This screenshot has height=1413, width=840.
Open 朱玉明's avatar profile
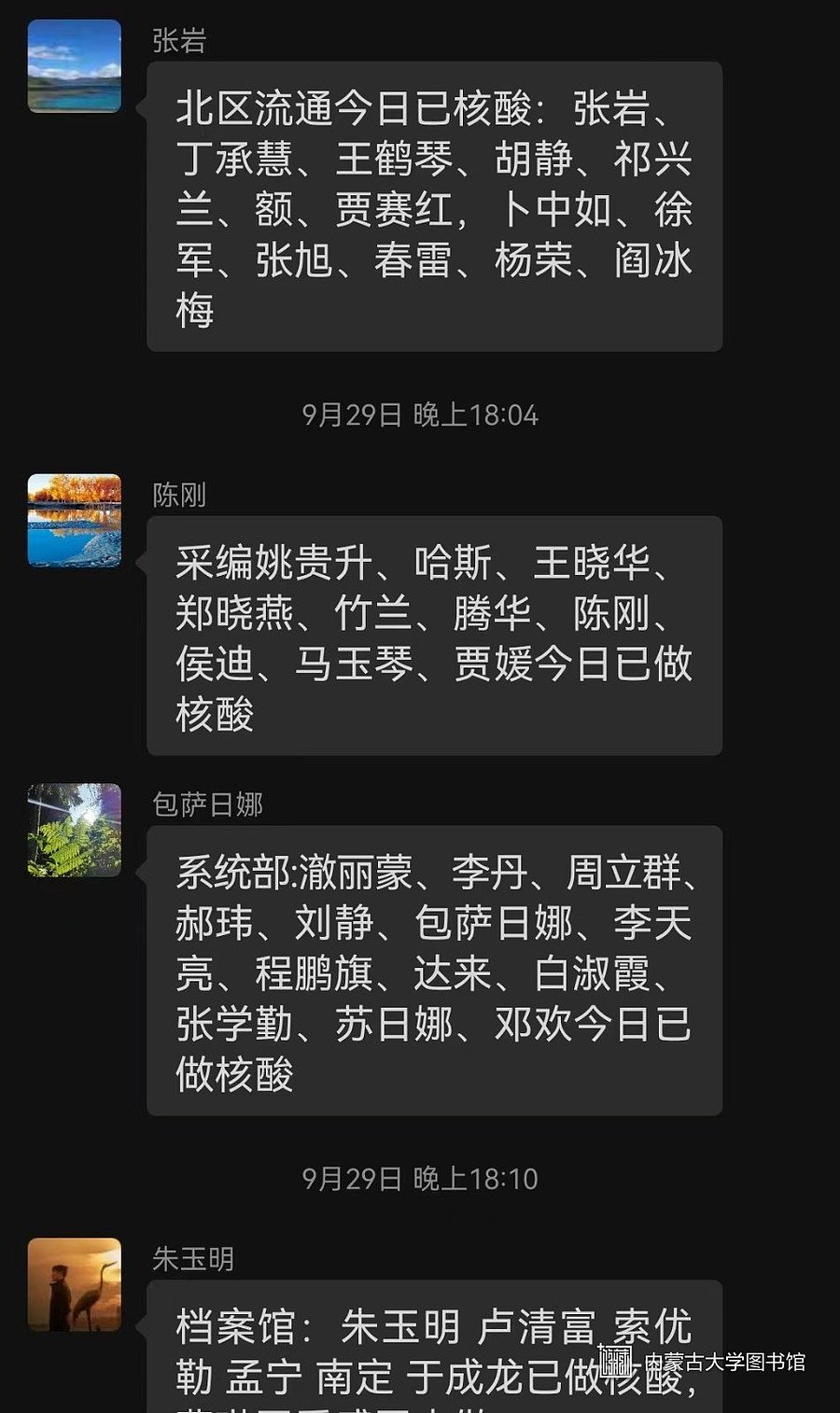point(75,1284)
